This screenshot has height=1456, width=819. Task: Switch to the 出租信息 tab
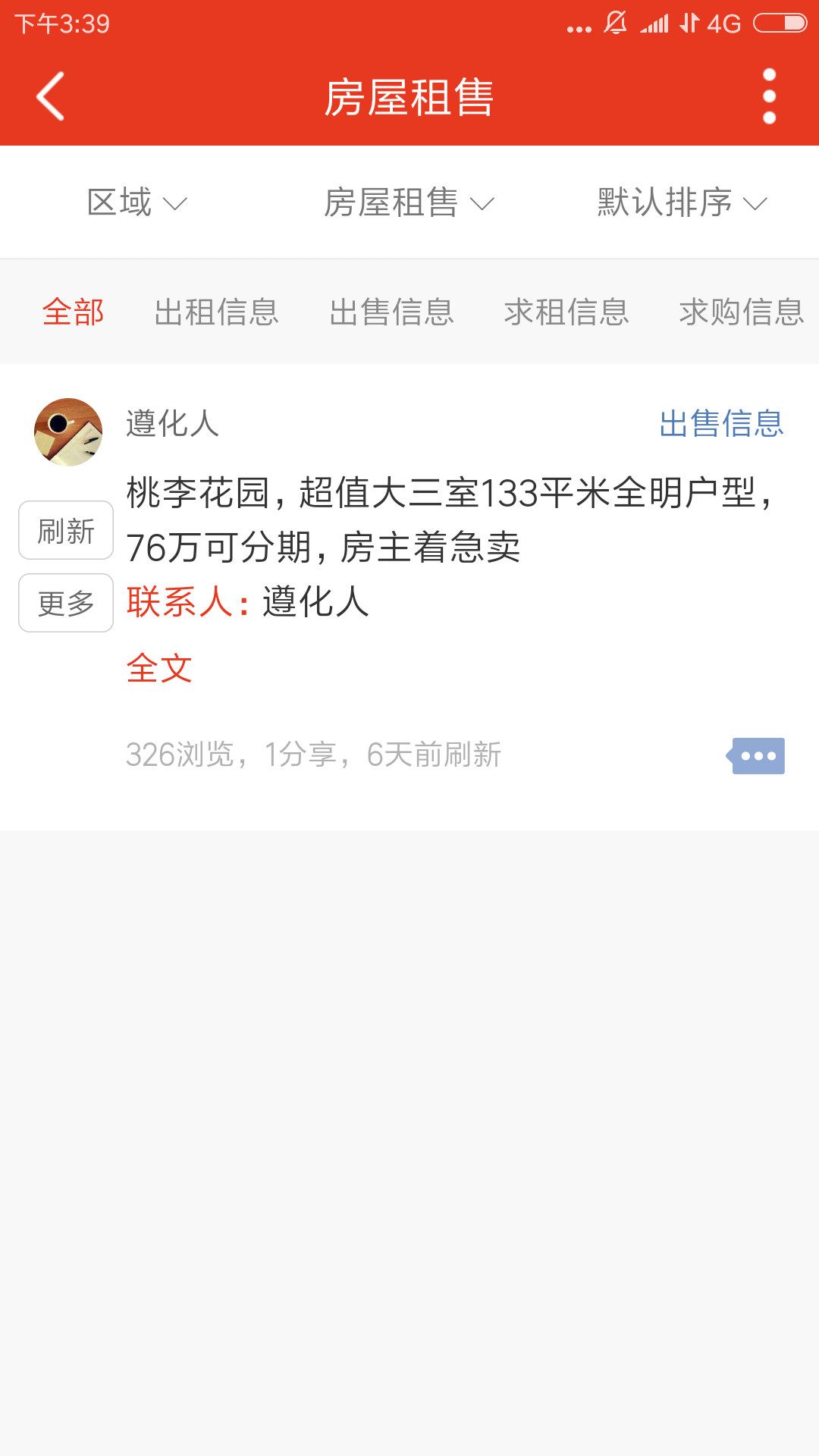point(217,312)
